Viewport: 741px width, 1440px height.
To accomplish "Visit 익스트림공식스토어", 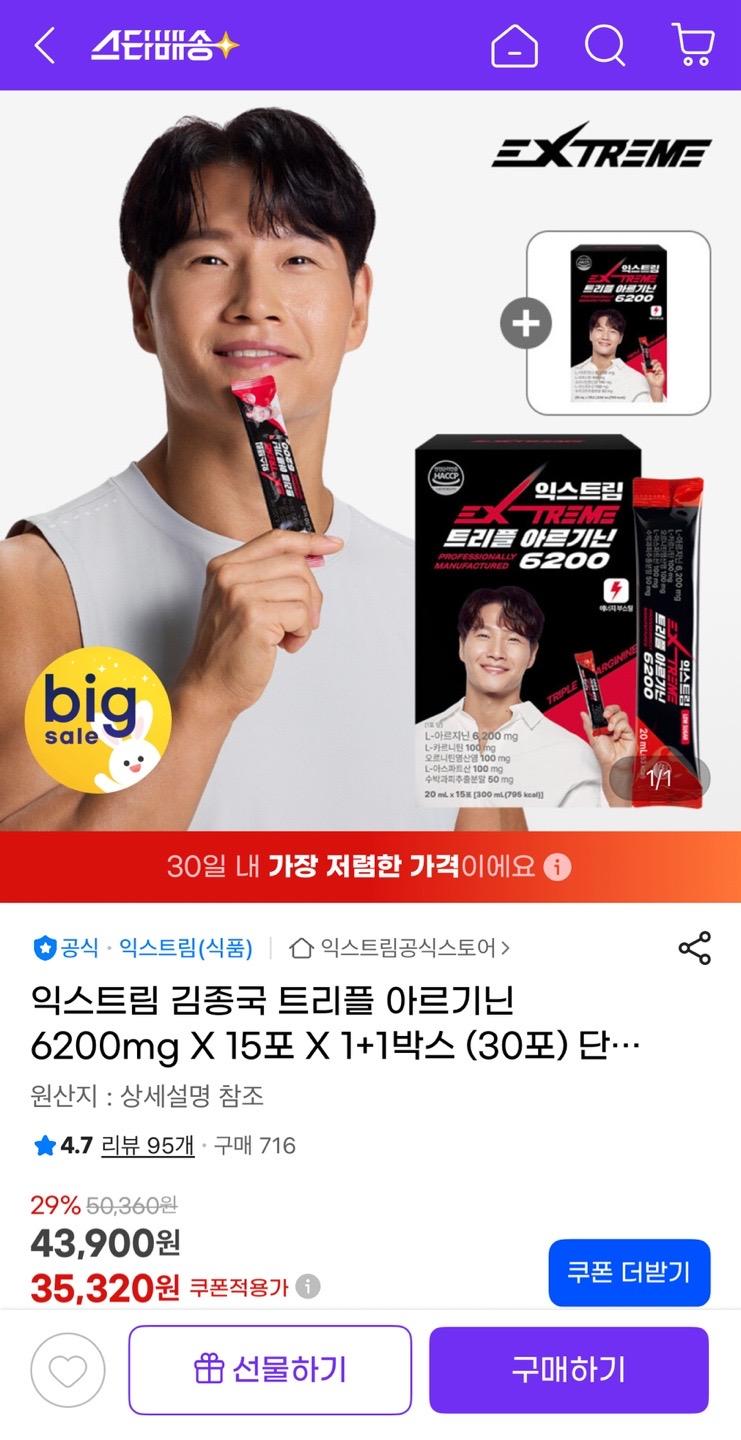I will [x=400, y=948].
